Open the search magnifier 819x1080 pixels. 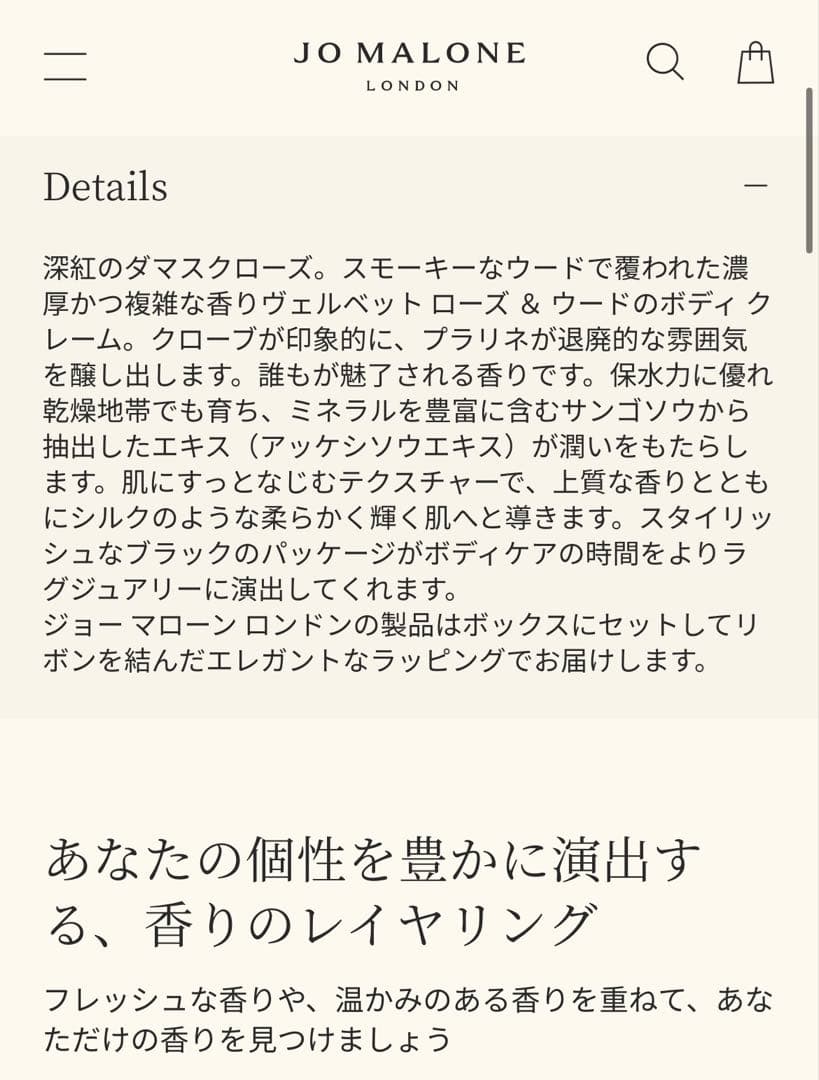tap(664, 62)
